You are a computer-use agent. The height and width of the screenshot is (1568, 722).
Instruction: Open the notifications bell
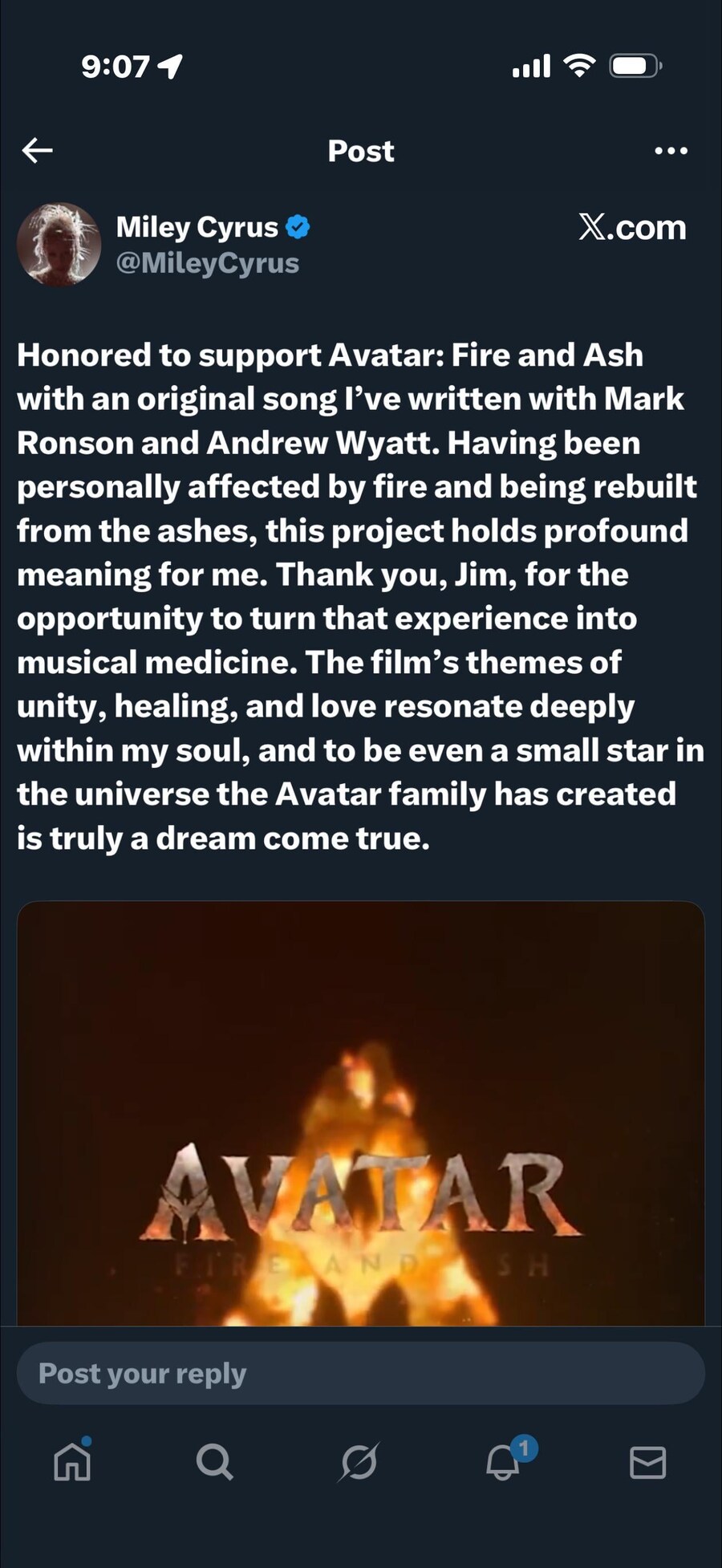coord(504,1462)
